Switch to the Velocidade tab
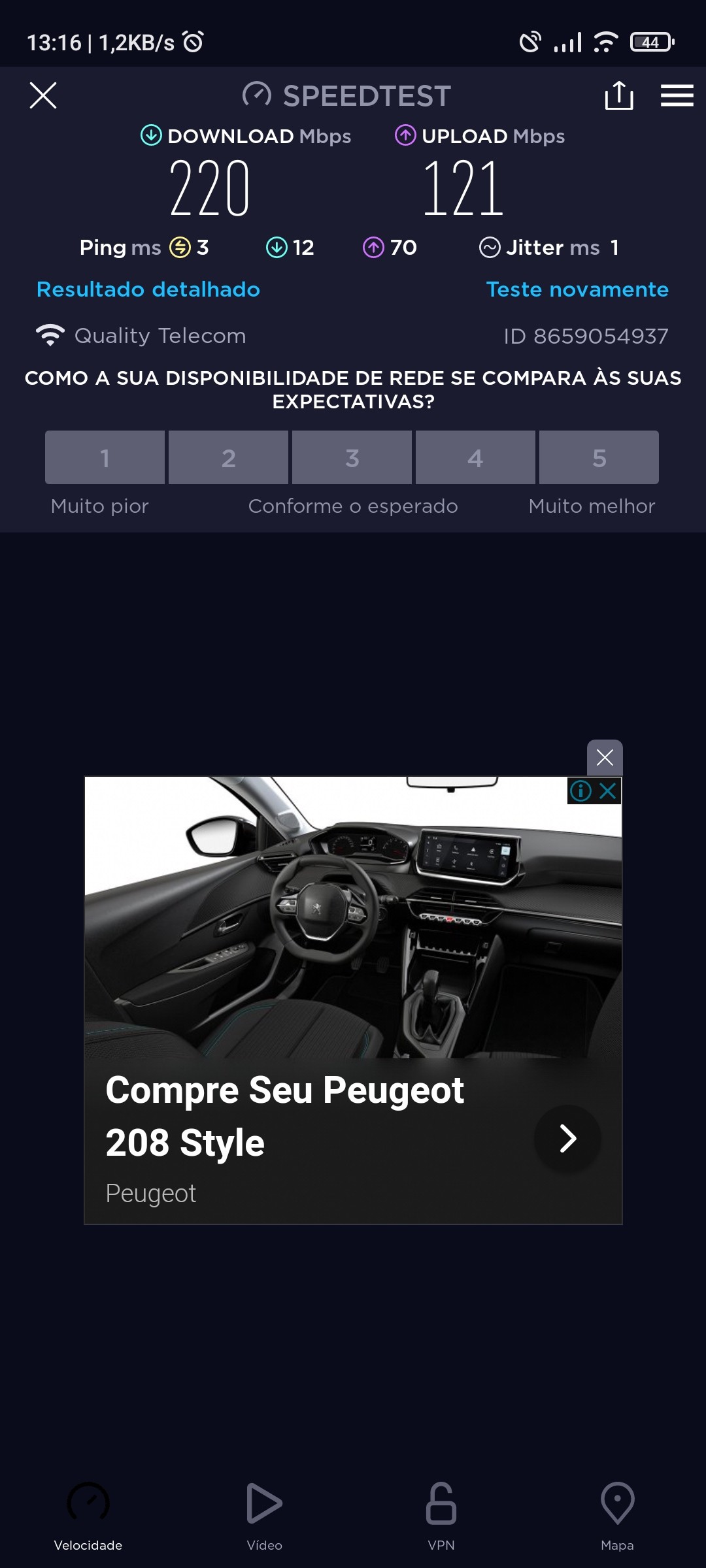This screenshot has height=1568, width=706. pyautogui.click(x=88, y=1516)
